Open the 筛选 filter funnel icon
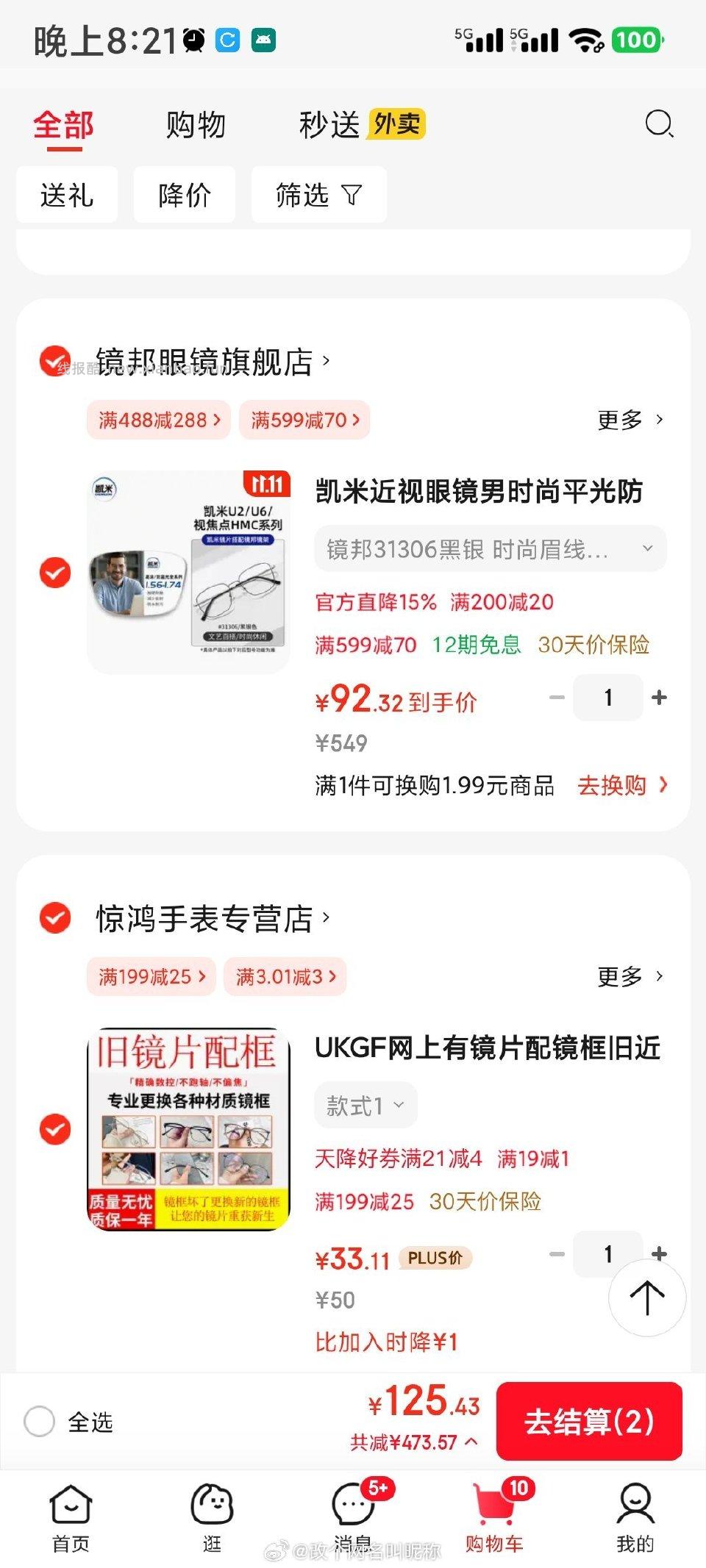706x1568 pixels. (318, 194)
